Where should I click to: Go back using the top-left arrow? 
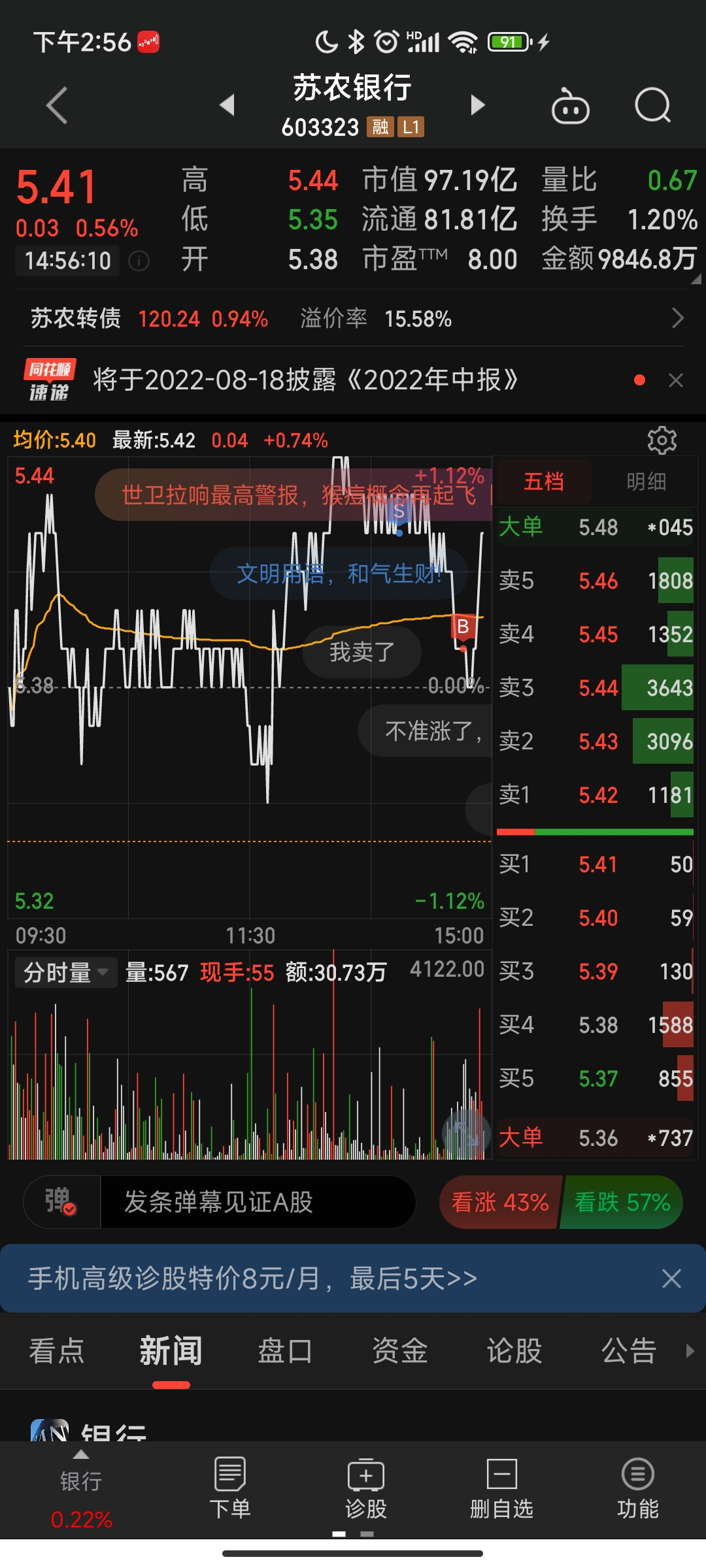pyautogui.click(x=58, y=105)
